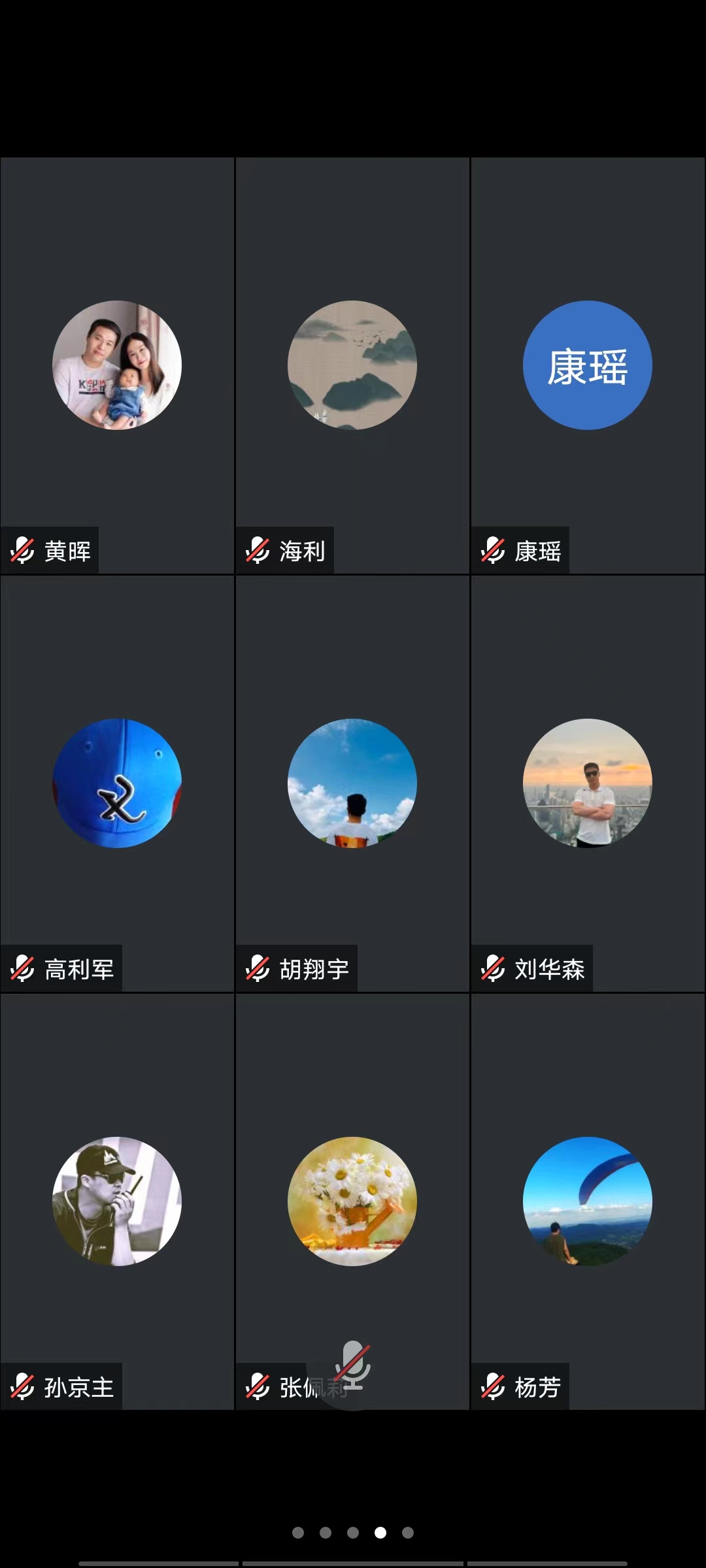Image resolution: width=706 pixels, height=1568 pixels.
Task: Select the 杨芳 participant tile
Action: pyautogui.click(x=588, y=1201)
